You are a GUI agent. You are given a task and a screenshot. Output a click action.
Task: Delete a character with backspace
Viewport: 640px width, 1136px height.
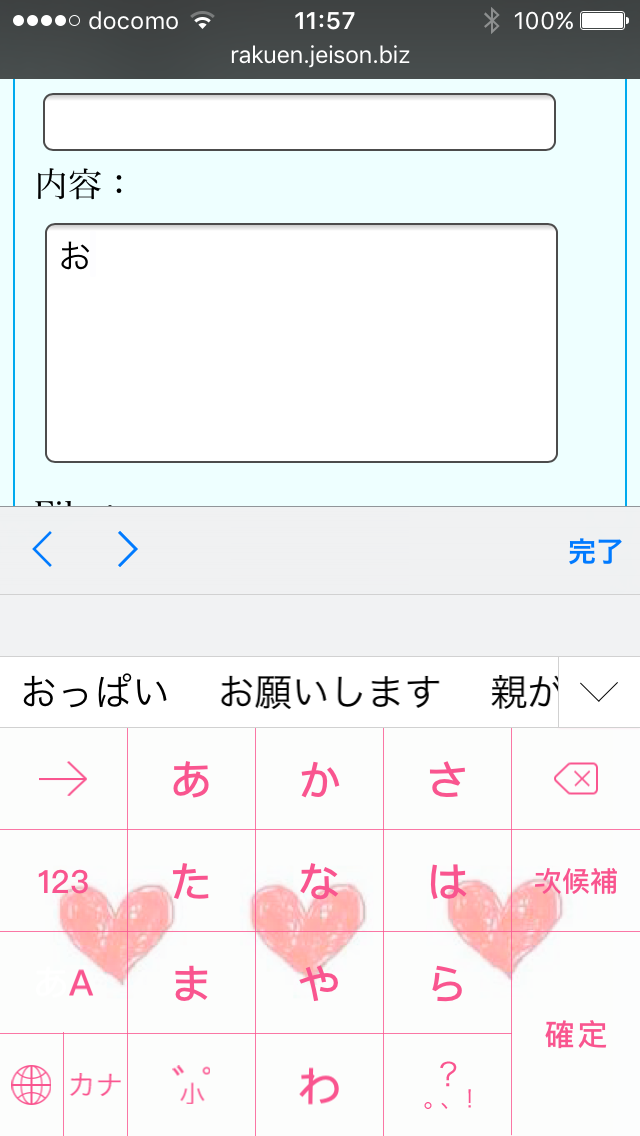click(575, 779)
